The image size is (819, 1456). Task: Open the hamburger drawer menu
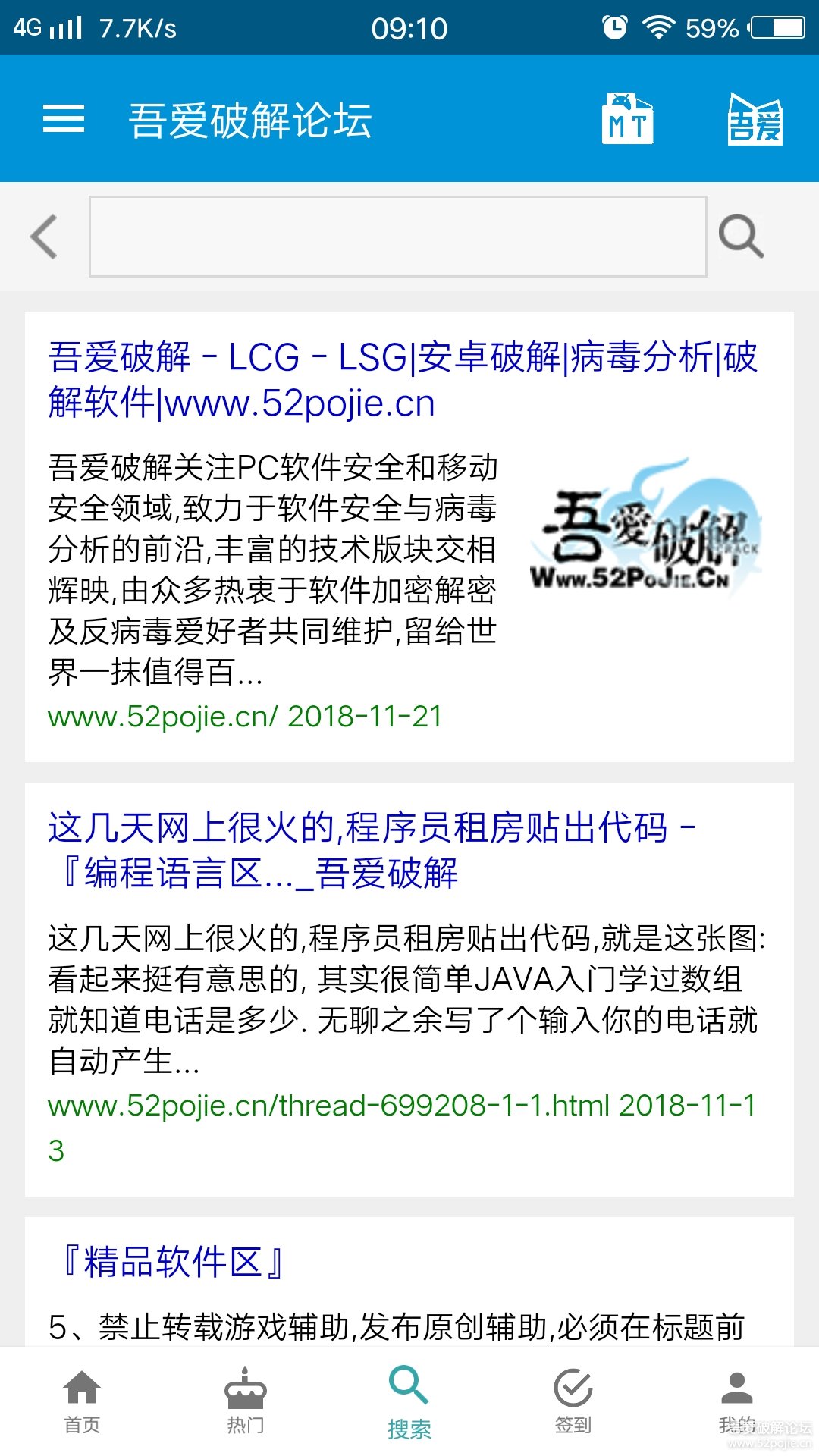(64, 119)
